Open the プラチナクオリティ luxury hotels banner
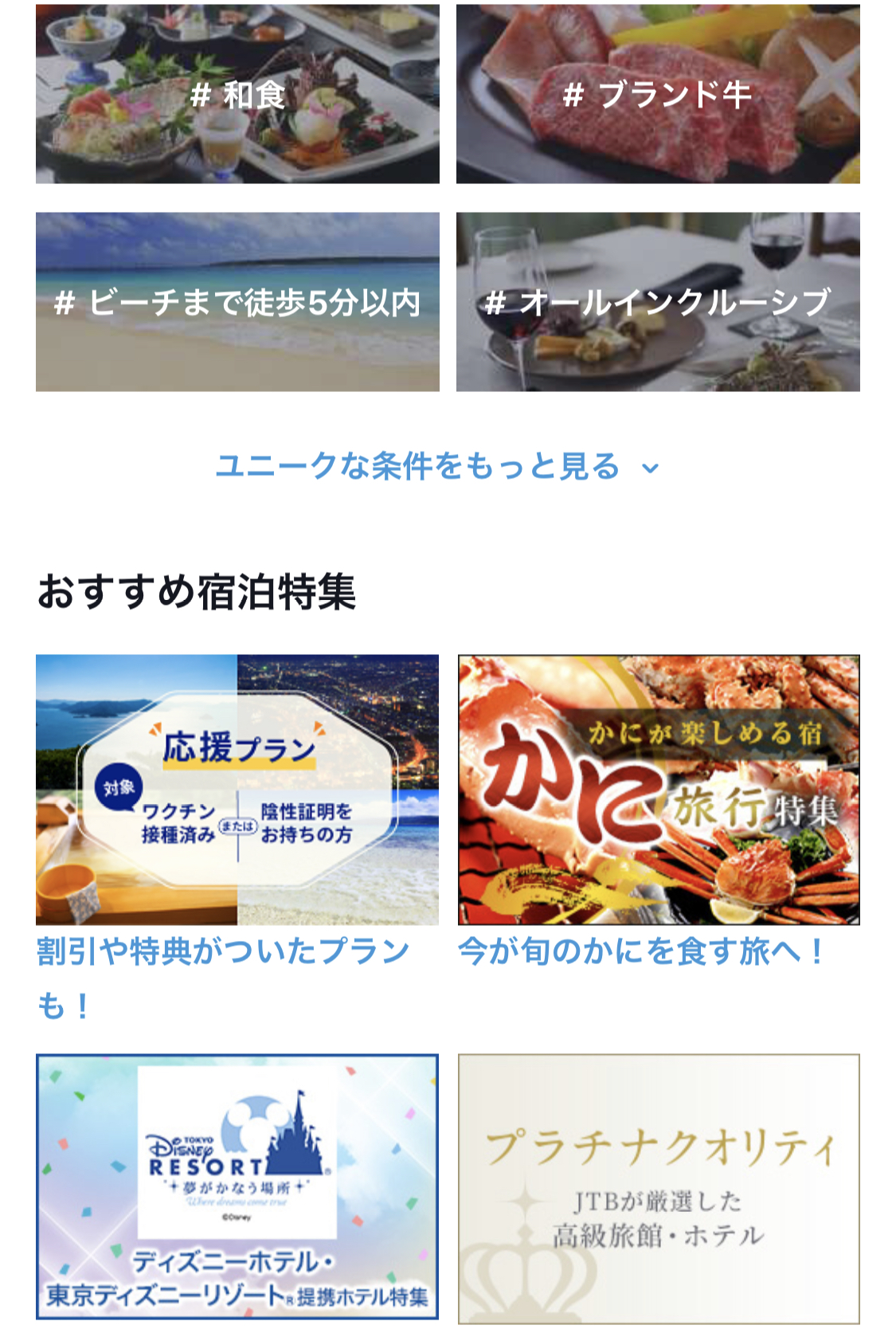 [659, 1189]
